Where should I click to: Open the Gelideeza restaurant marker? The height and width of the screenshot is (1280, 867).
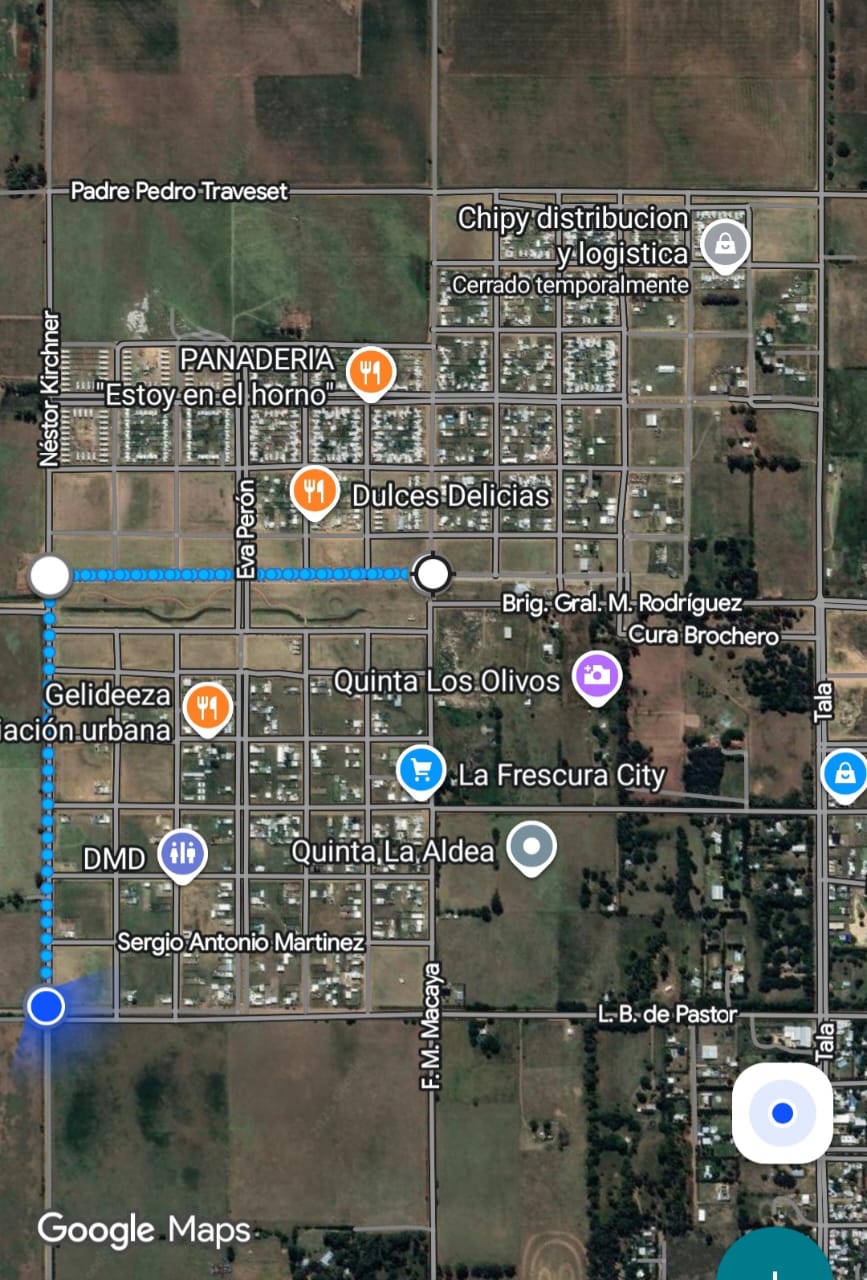[208, 707]
